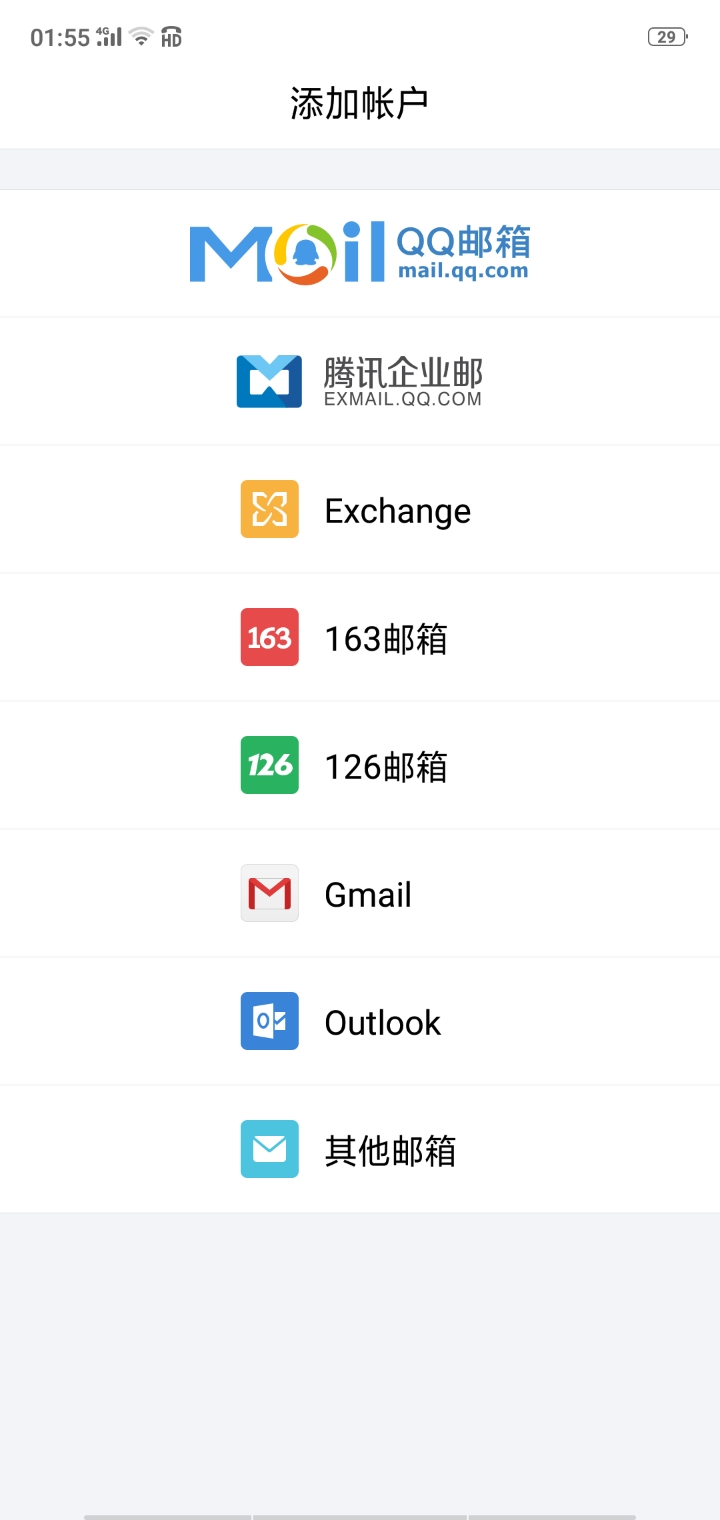Add a Gmail account
The image size is (720, 1520).
(360, 894)
